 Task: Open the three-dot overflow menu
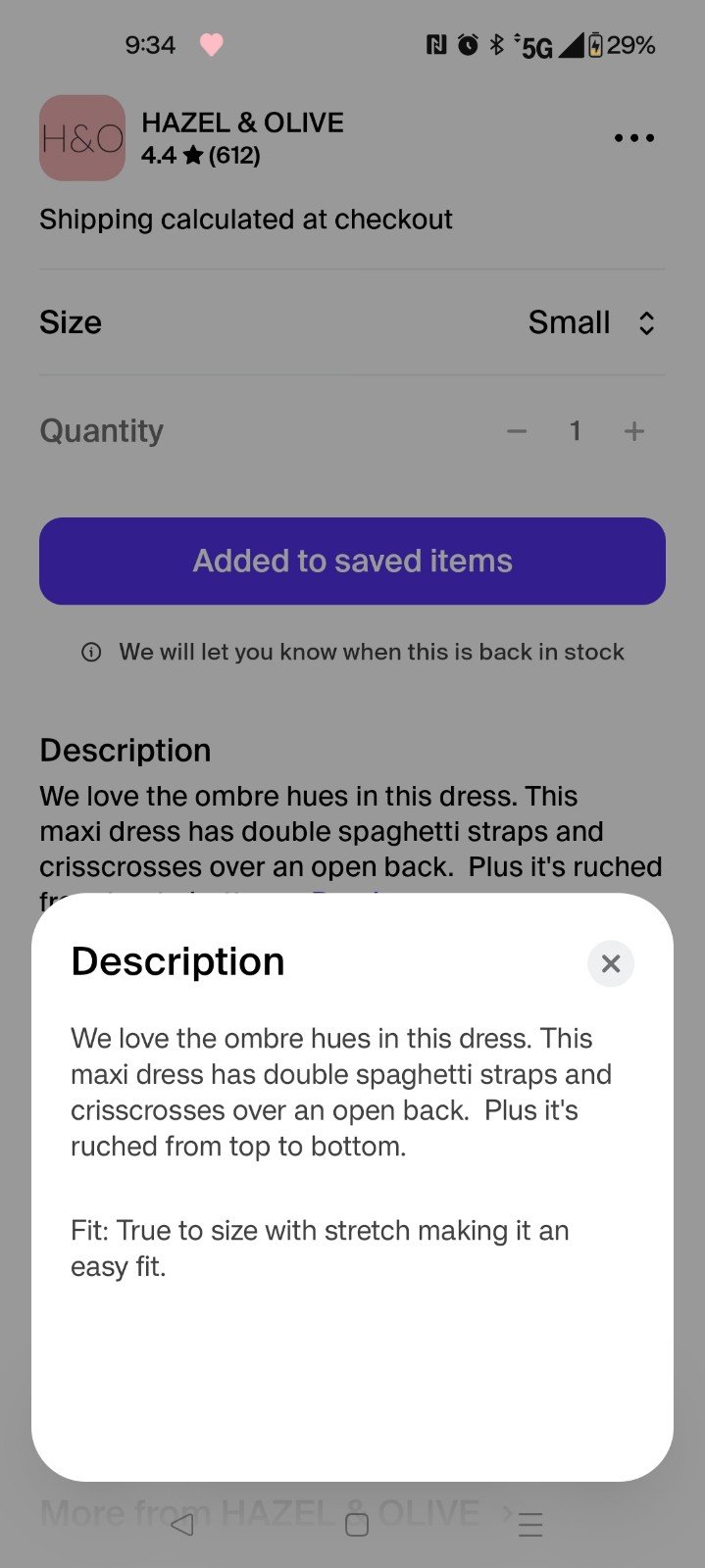point(634,138)
